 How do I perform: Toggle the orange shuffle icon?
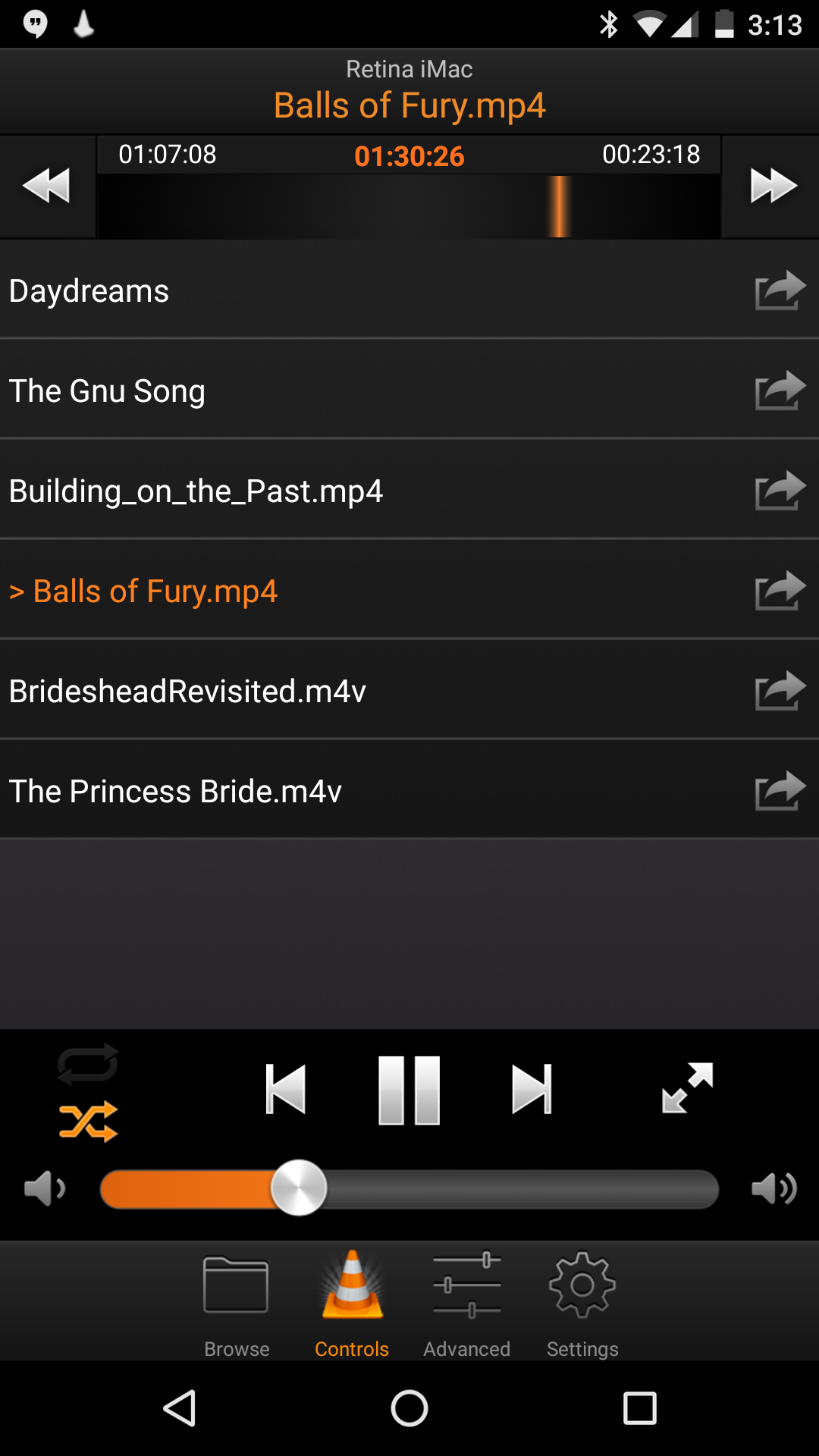pos(88,1122)
